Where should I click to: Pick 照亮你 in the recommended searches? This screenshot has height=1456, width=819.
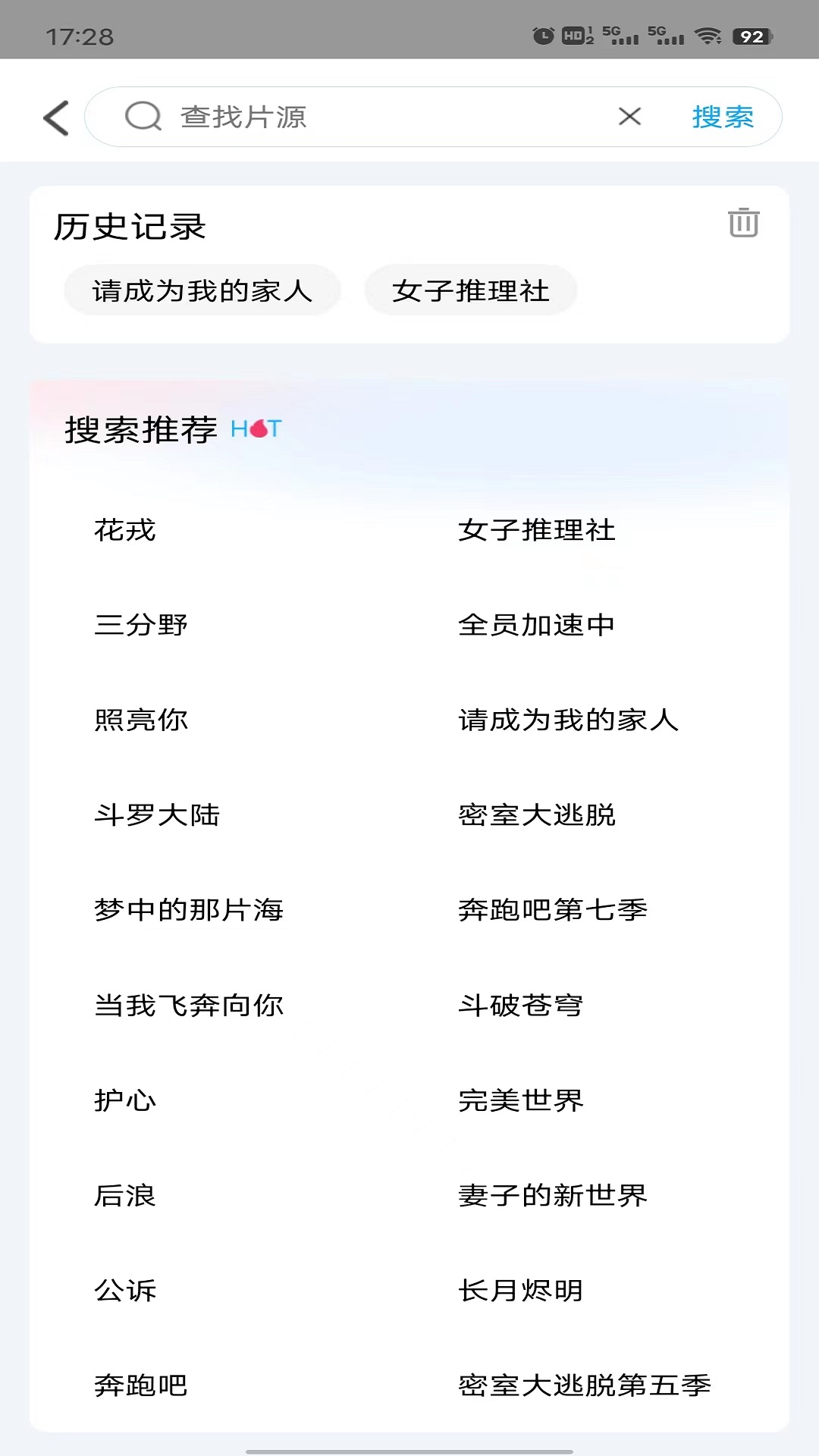(141, 720)
